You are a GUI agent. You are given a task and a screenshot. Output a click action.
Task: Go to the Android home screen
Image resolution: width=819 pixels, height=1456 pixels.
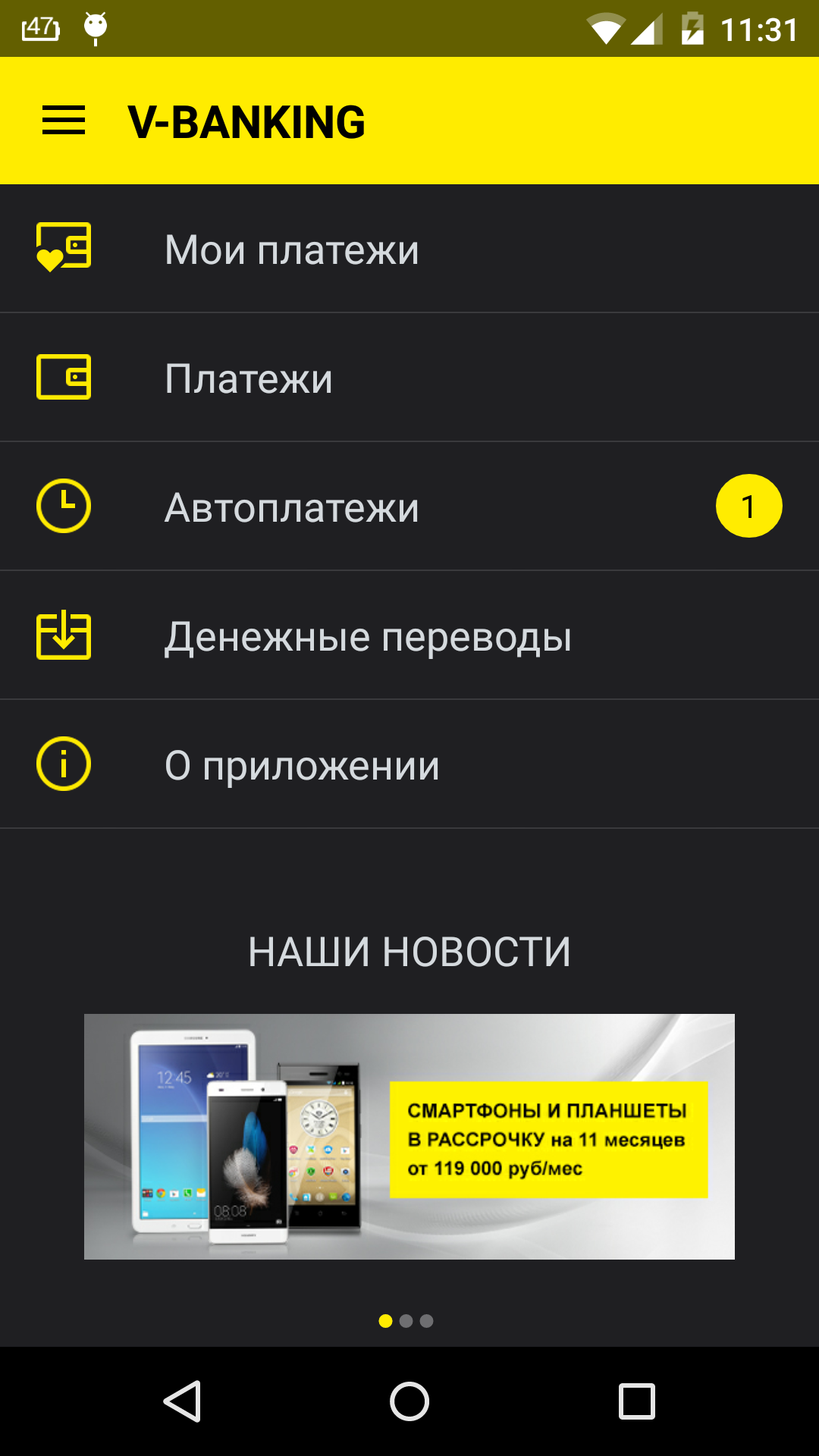click(409, 1401)
